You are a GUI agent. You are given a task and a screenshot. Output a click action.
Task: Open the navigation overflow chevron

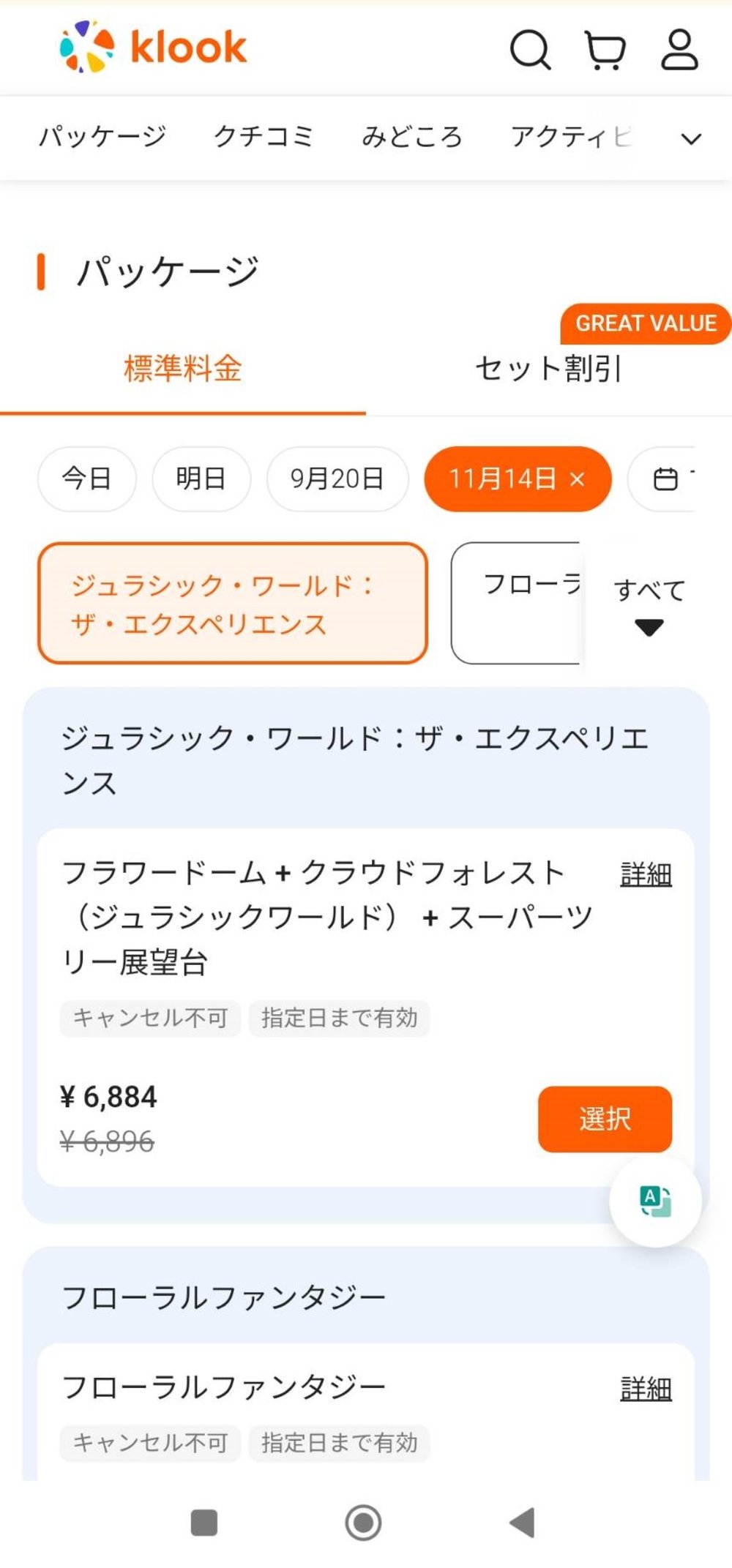[x=689, y=138]
